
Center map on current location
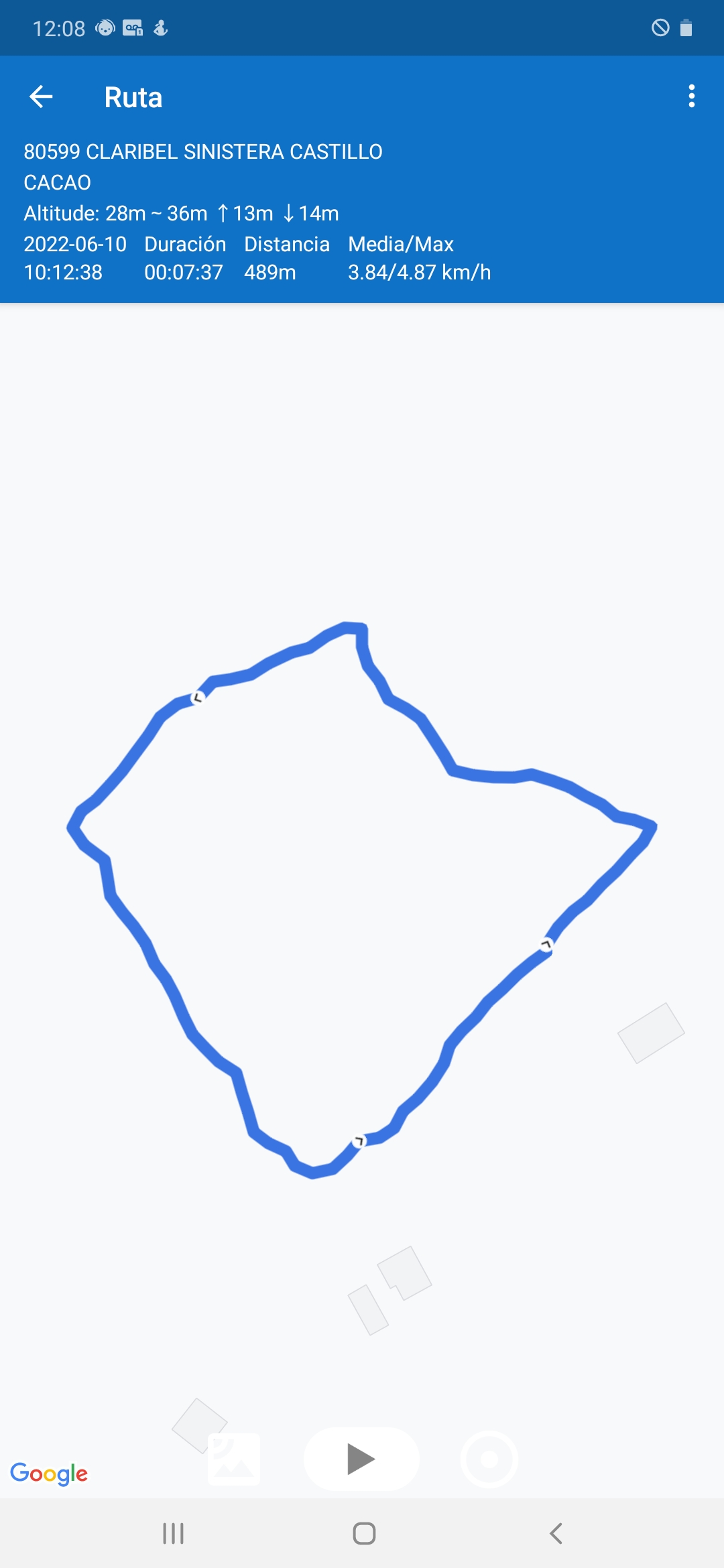[x=489, y=1459]
